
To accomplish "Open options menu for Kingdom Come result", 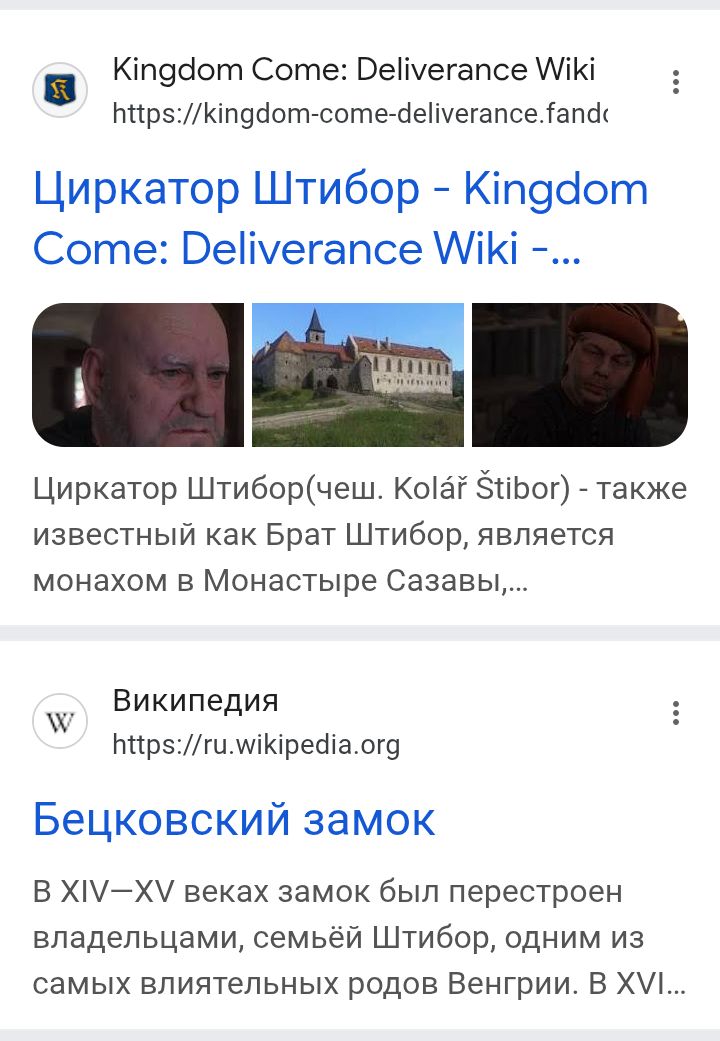I will (x=675, y=82).
